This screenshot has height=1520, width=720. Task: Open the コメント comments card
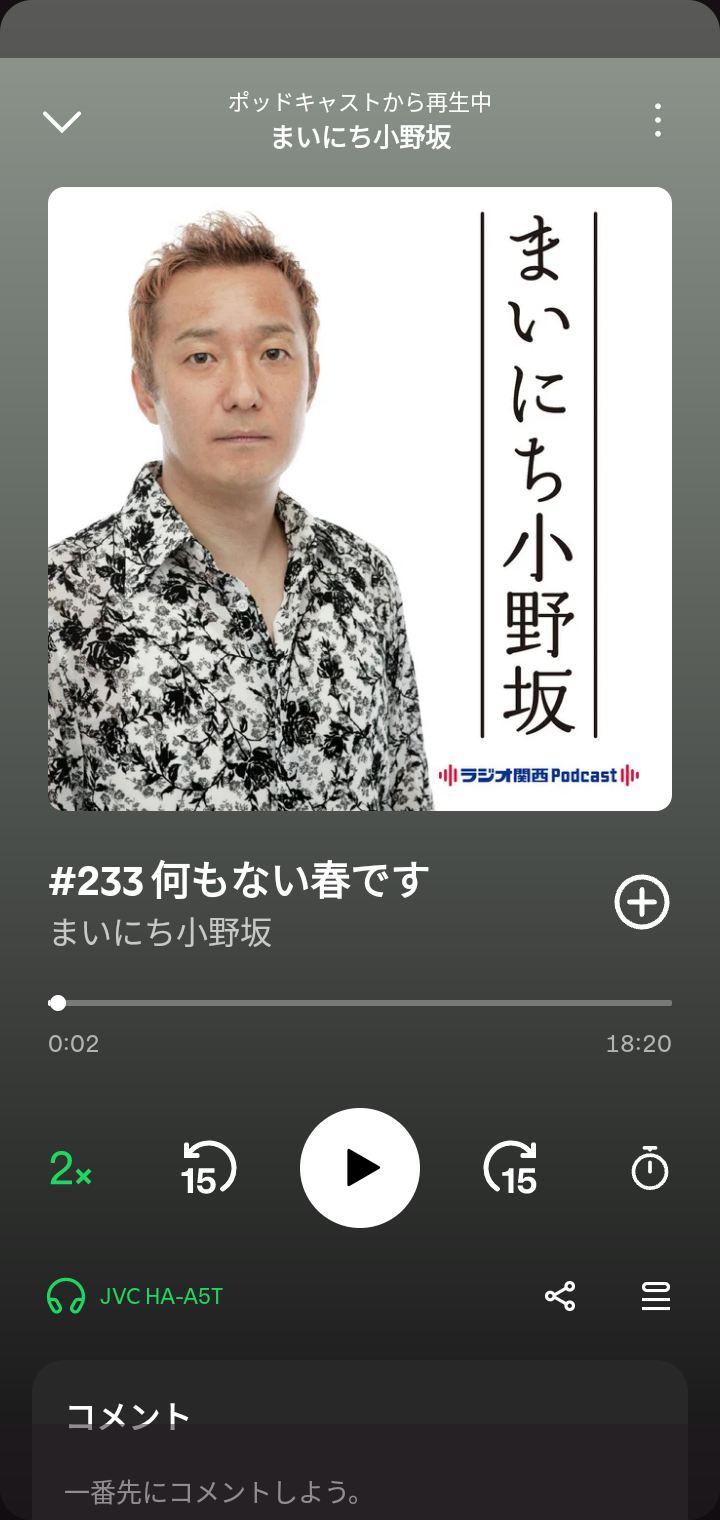(360, 1440)
